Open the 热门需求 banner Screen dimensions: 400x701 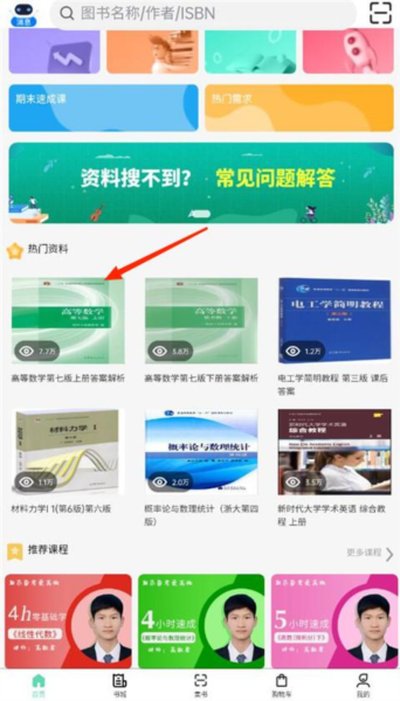[x=299, y=108]
